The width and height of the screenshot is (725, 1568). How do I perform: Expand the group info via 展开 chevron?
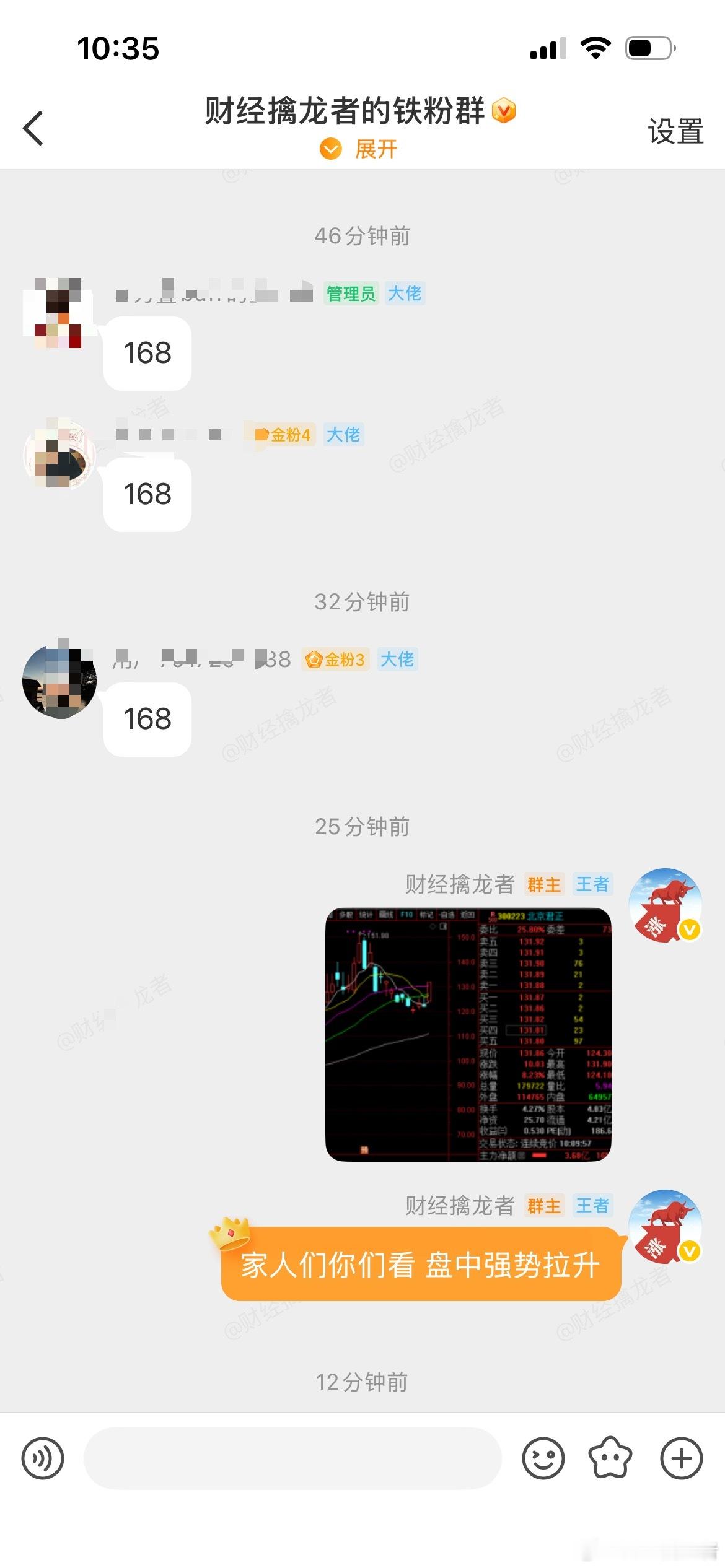click(362, 149)
